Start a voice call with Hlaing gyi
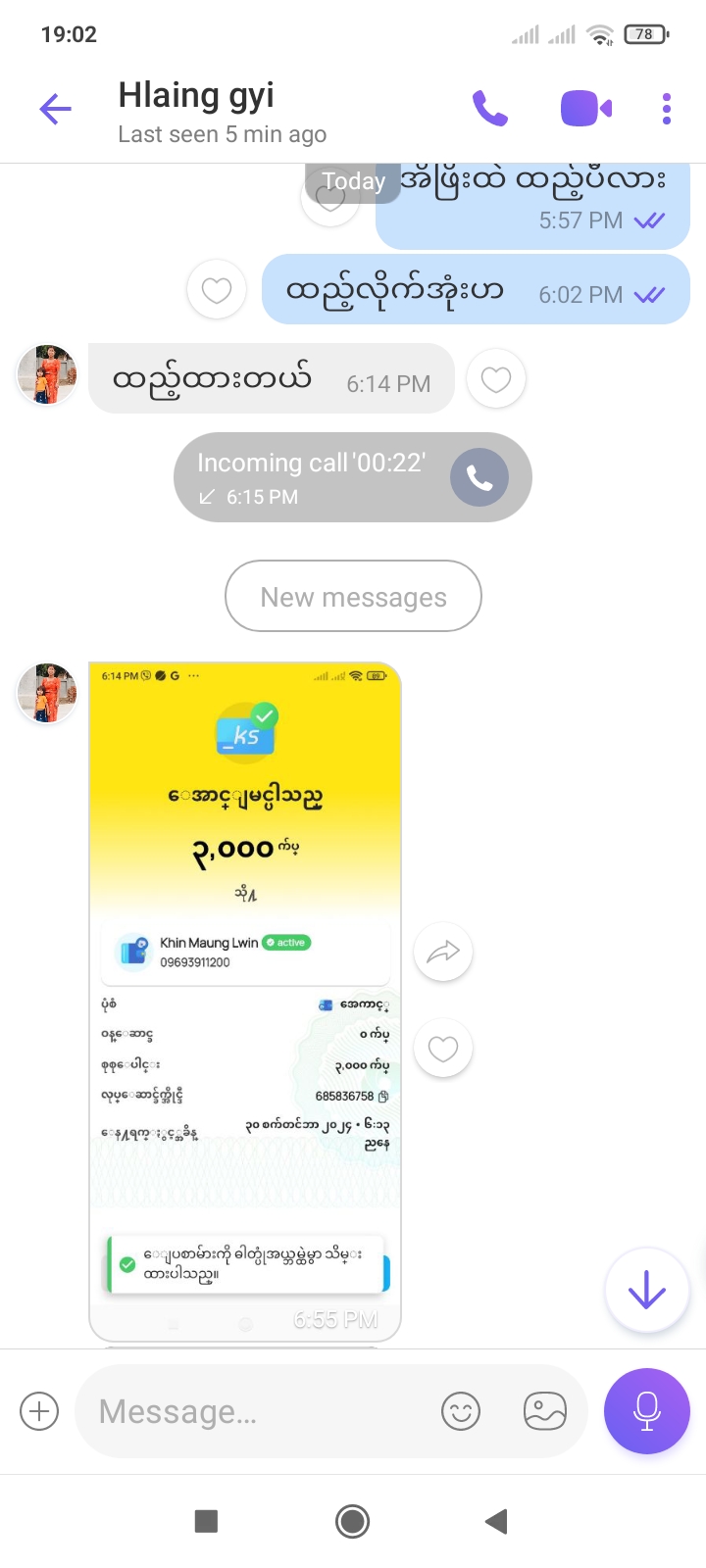Screen dimensions: 706x1568 tap(489, 109)
